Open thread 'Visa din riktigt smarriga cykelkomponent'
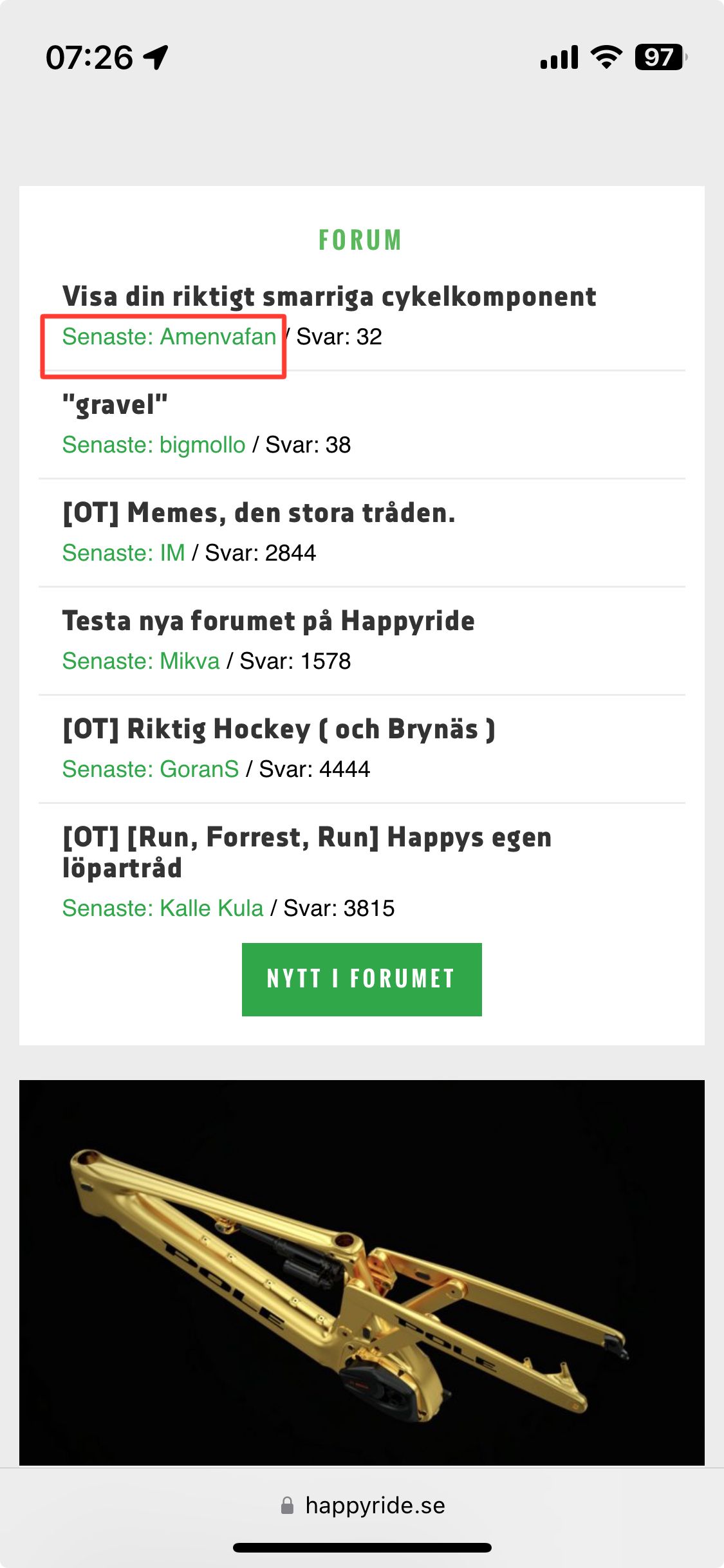Screen dimensions: 724x1568 click(329, 297)
